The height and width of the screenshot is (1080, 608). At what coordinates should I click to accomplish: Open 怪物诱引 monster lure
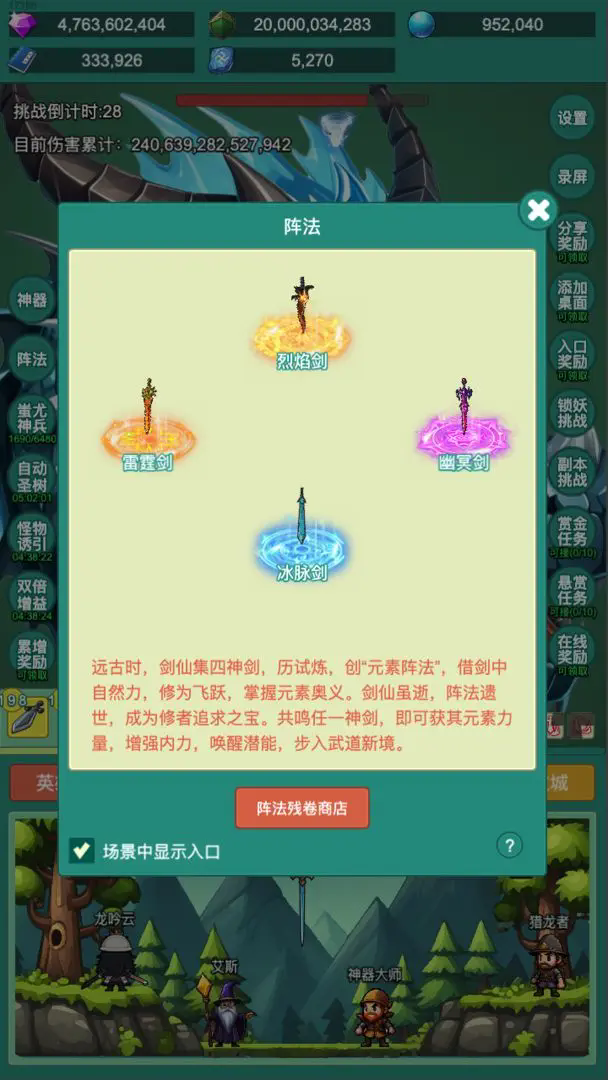[x=32, y=536]
